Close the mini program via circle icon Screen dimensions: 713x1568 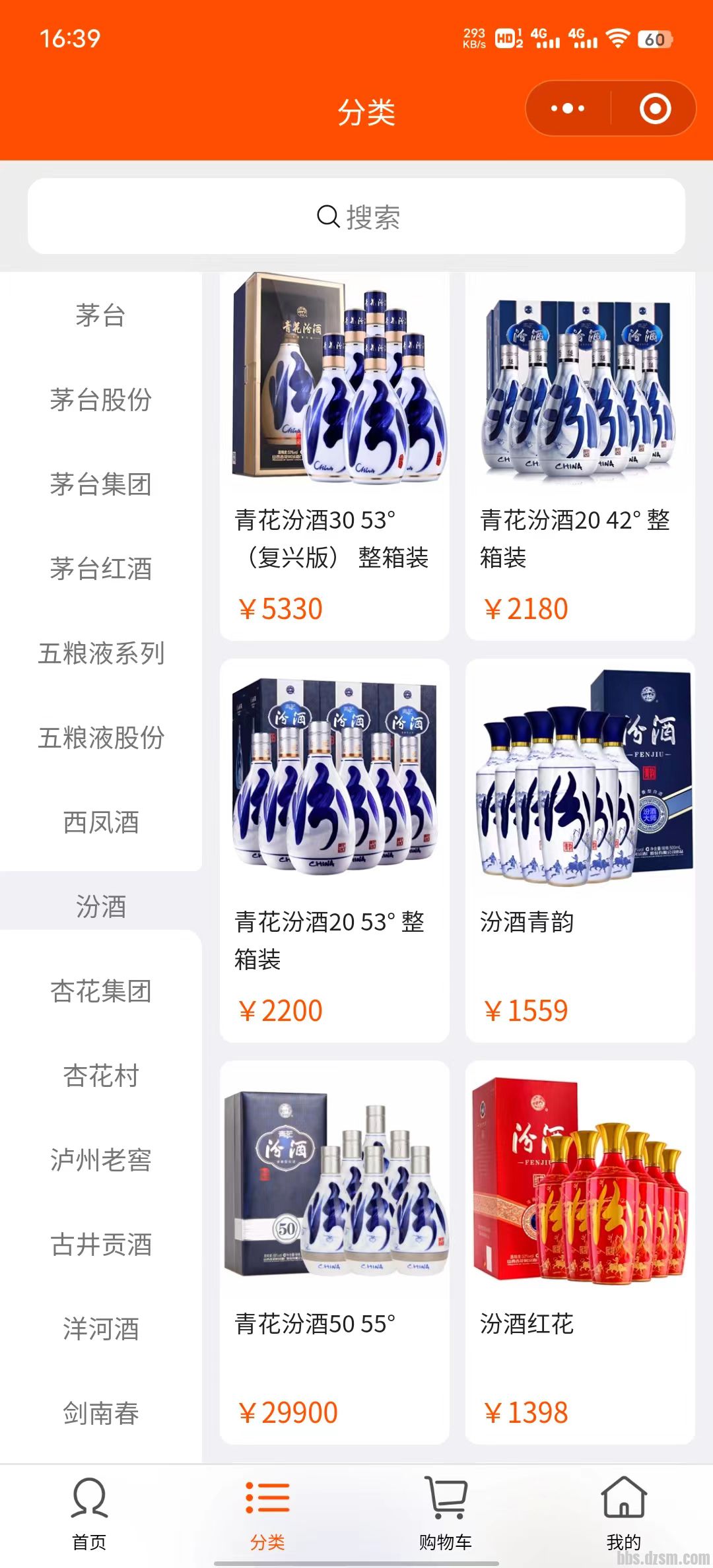pyautogui.click(x=655, y=109)
